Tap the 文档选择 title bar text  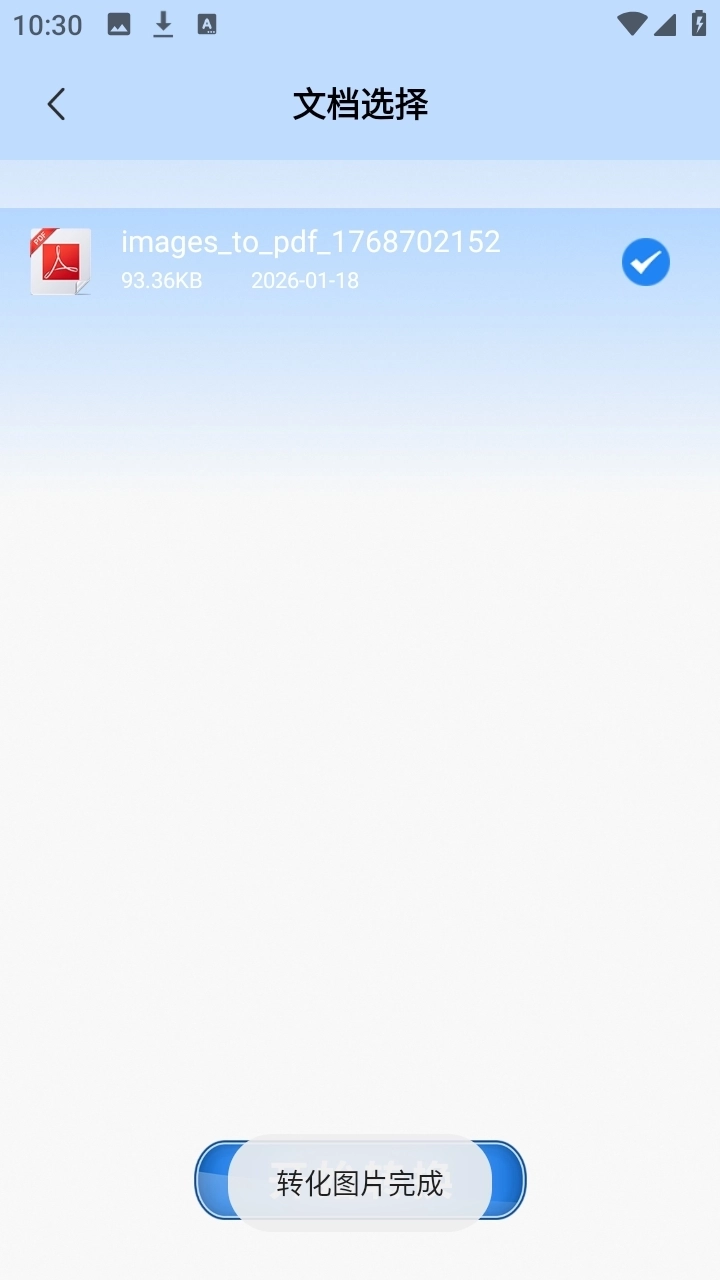point(360,103)
